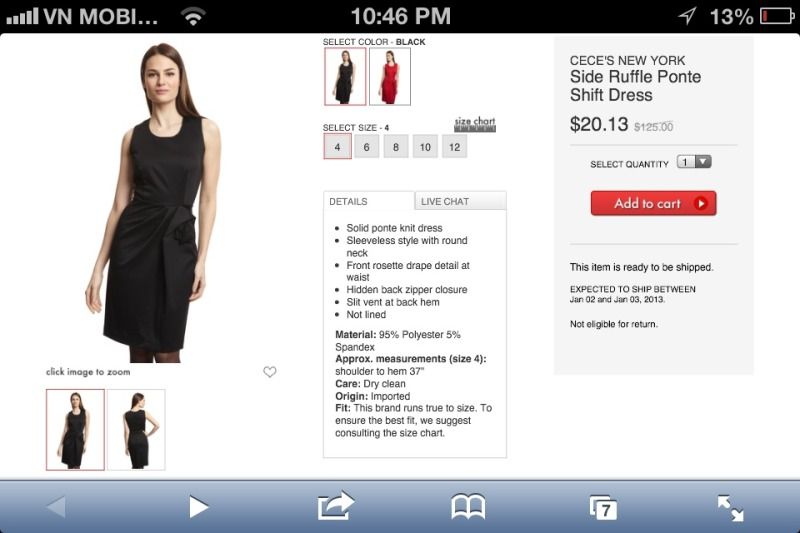Select the black color swatch
800x533 pixels.
[345, 76]
